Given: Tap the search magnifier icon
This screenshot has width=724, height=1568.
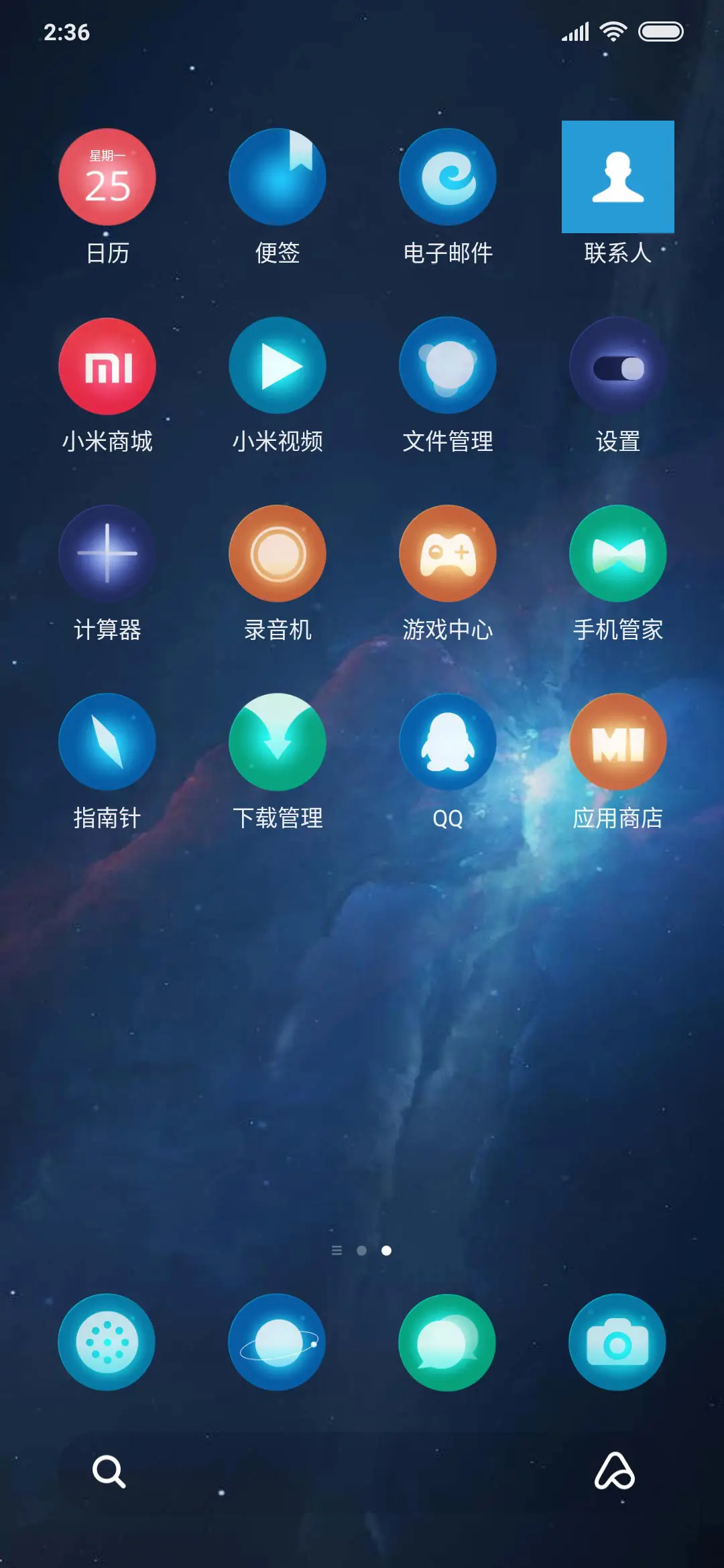Looking at the screenshot, I should 109,1471.
